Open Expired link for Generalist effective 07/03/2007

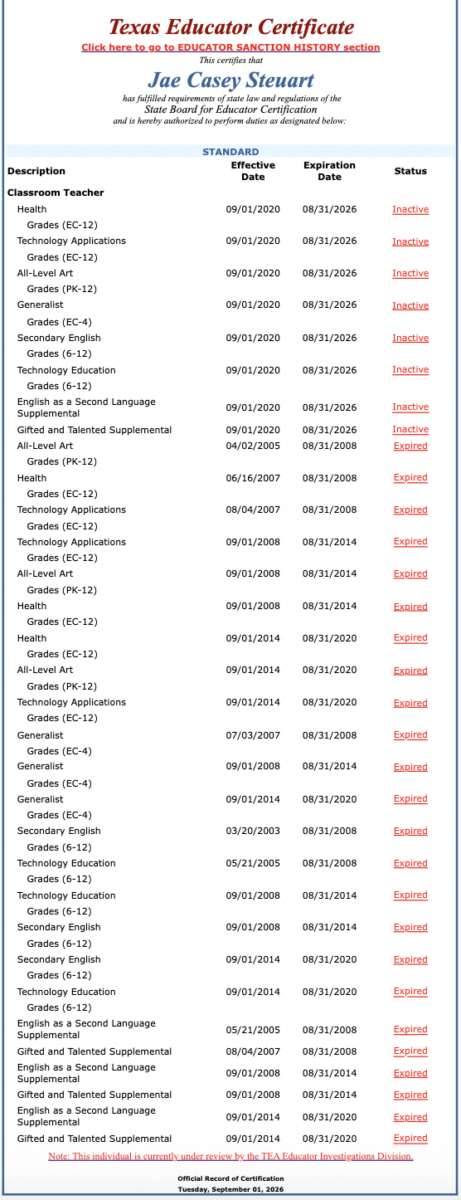(x=410, y=735)
